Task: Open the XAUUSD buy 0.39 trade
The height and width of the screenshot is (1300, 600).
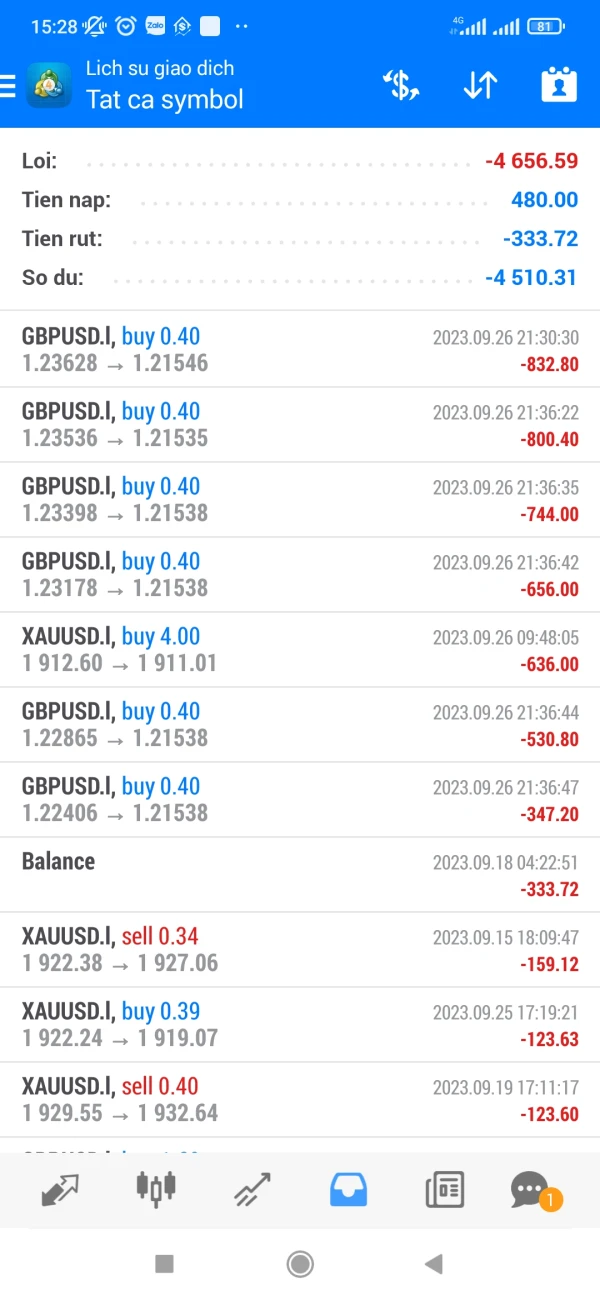Action: 300,1025
